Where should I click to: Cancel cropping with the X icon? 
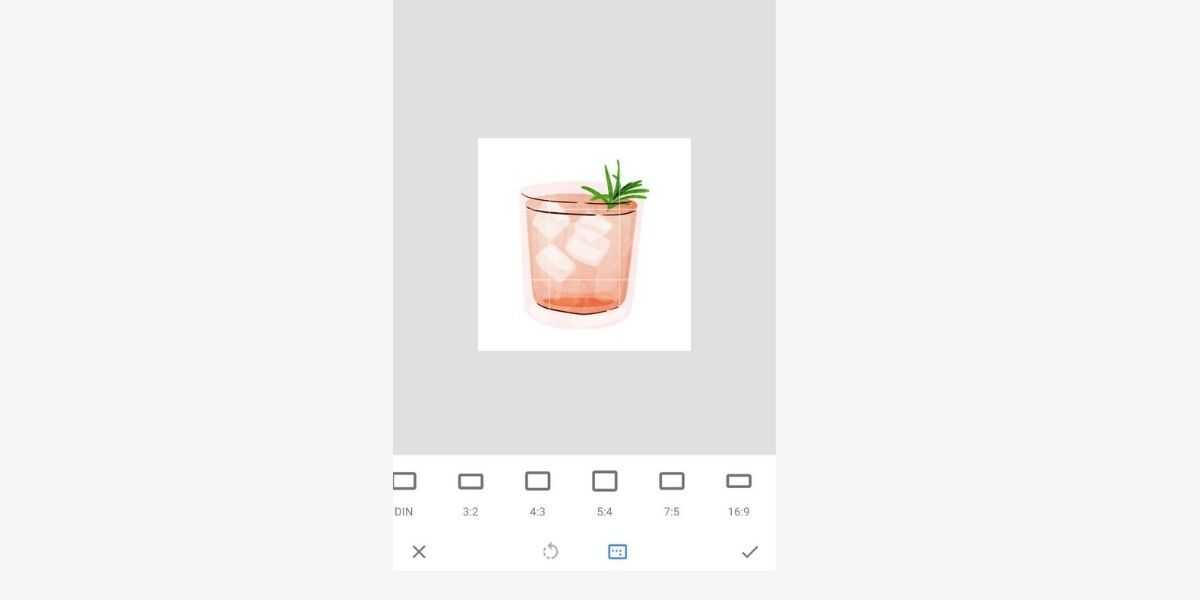(419, 552)
